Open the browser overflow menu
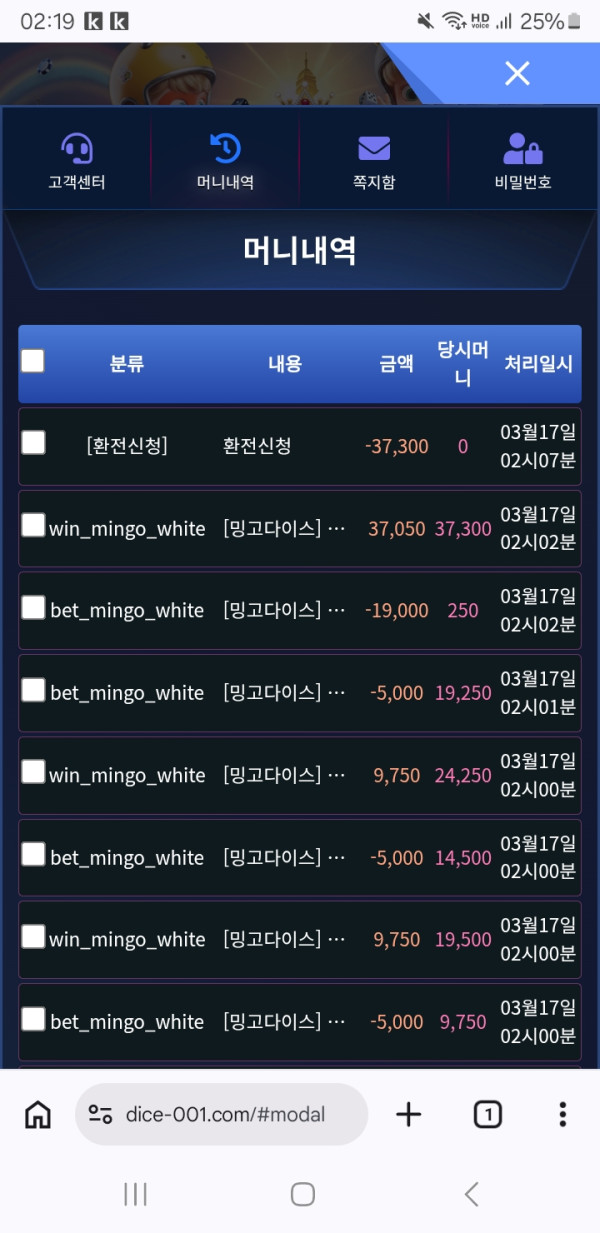This screenshot has height=1233, width=600. pyautogui.click(x=563, y=1114)
